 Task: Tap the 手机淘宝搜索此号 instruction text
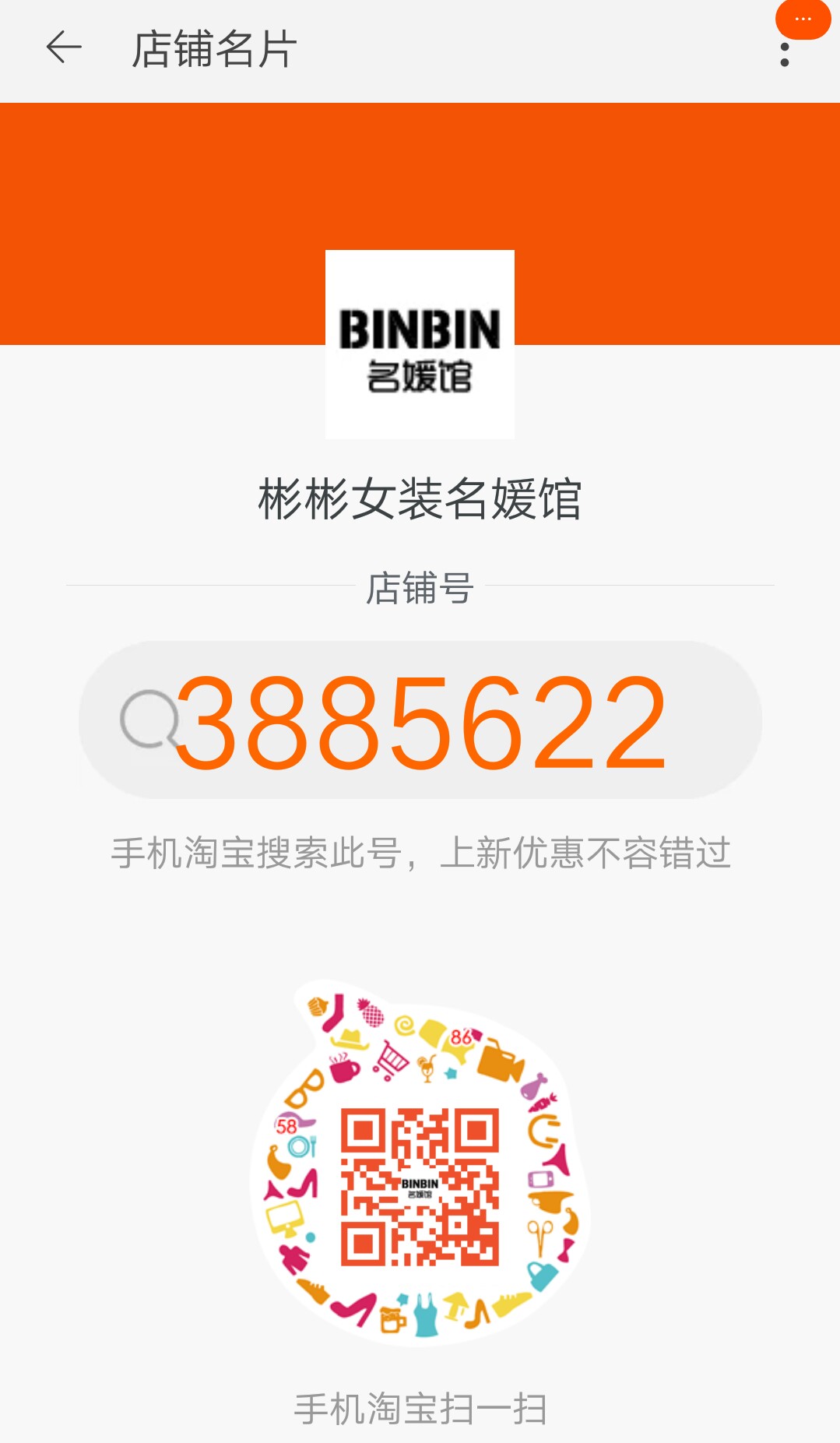pos(420,851)
